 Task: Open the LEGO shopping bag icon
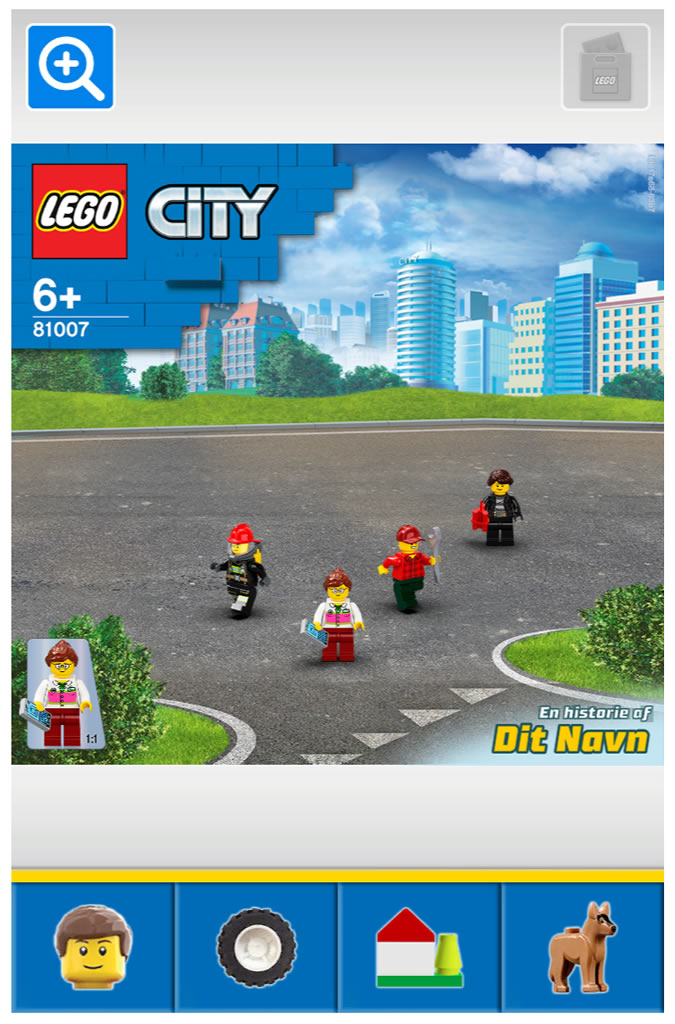[604, 66]
